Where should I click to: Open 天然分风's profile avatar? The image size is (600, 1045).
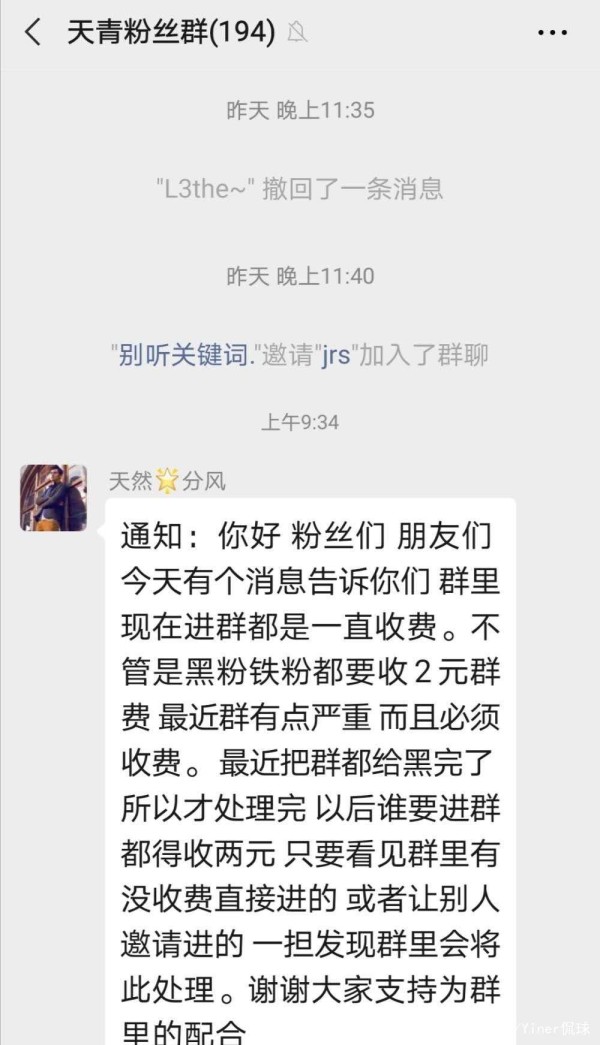pyautogui.click(x=53, y=498)
